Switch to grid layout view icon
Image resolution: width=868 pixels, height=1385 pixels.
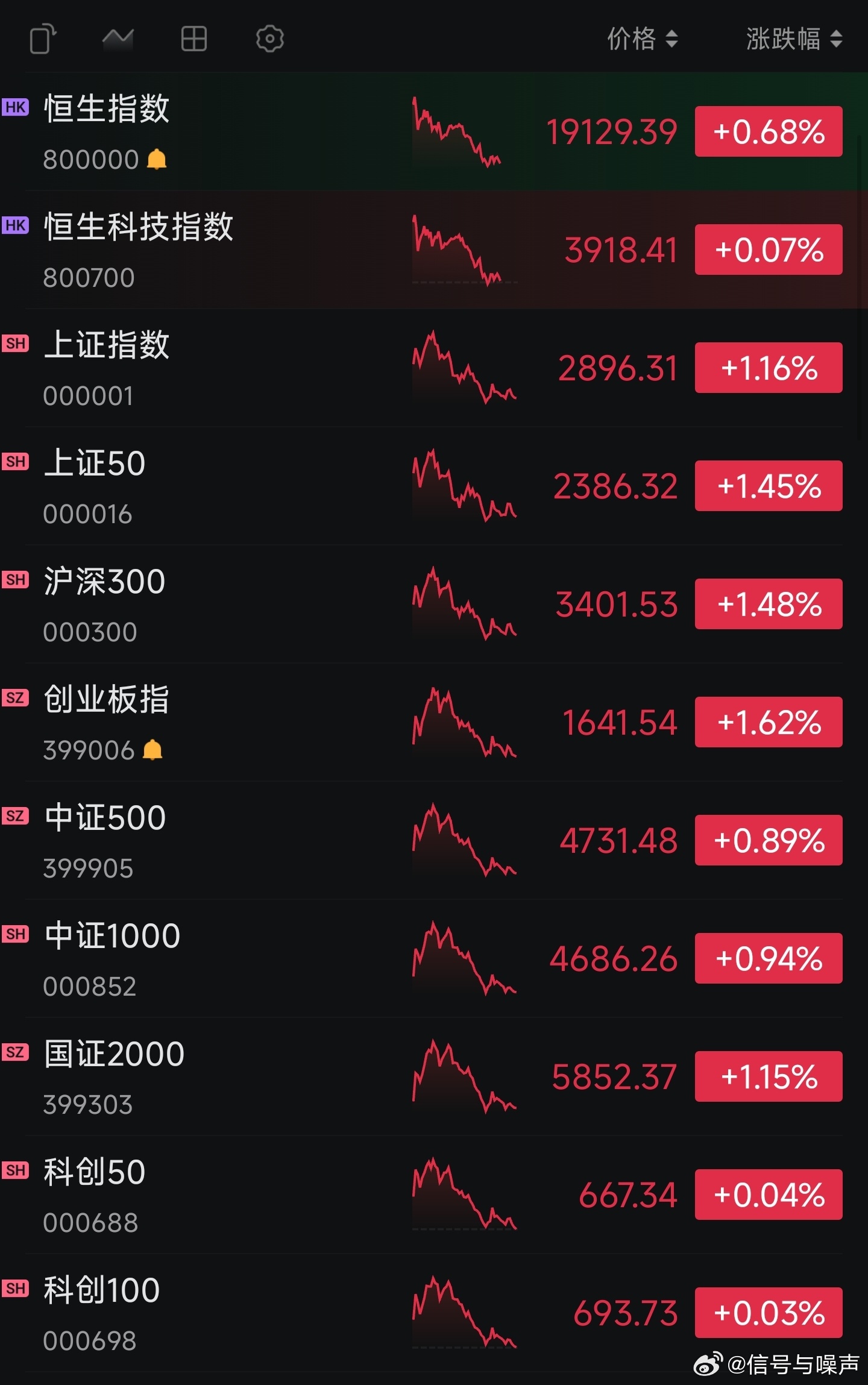[193, 39]
